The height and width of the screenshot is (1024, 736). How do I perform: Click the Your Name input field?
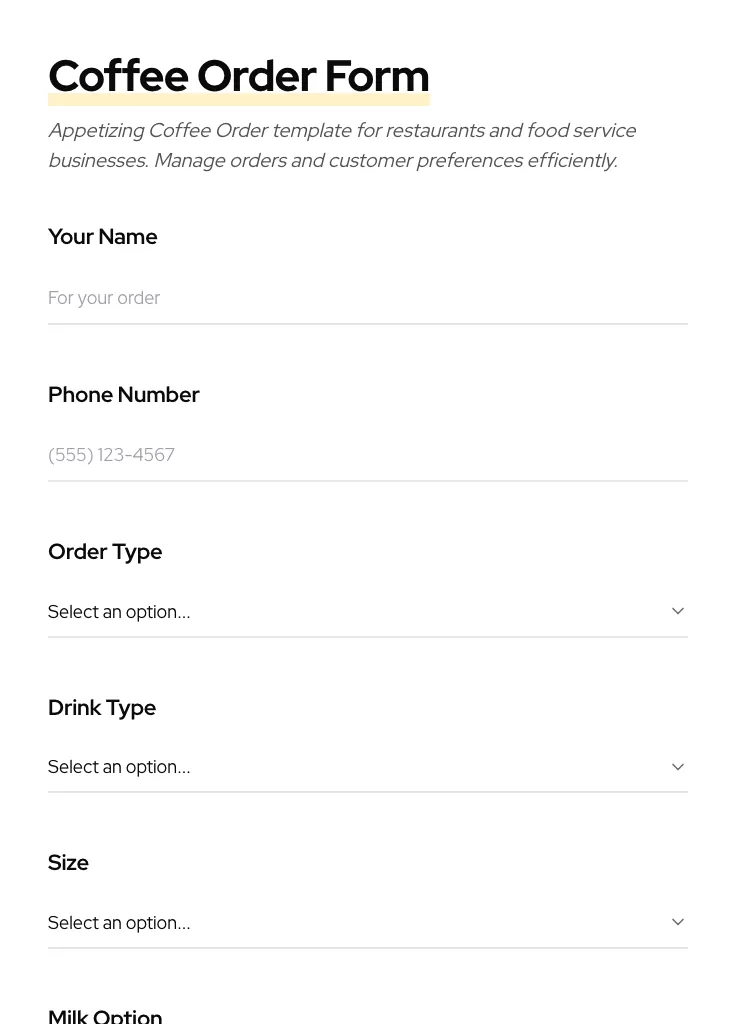(368, 298)
